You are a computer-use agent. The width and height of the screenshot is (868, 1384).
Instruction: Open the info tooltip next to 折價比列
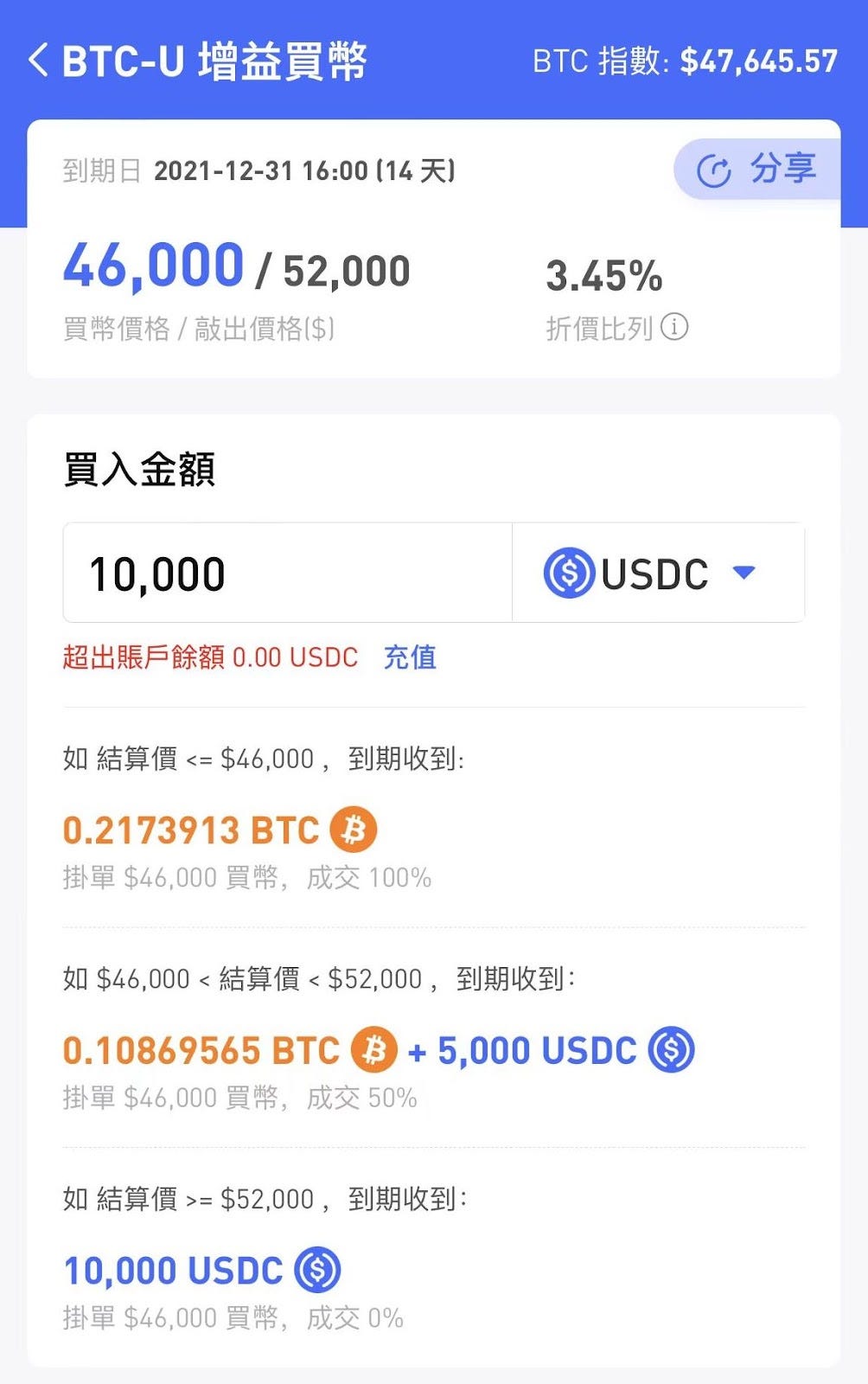tap(673, 329)
